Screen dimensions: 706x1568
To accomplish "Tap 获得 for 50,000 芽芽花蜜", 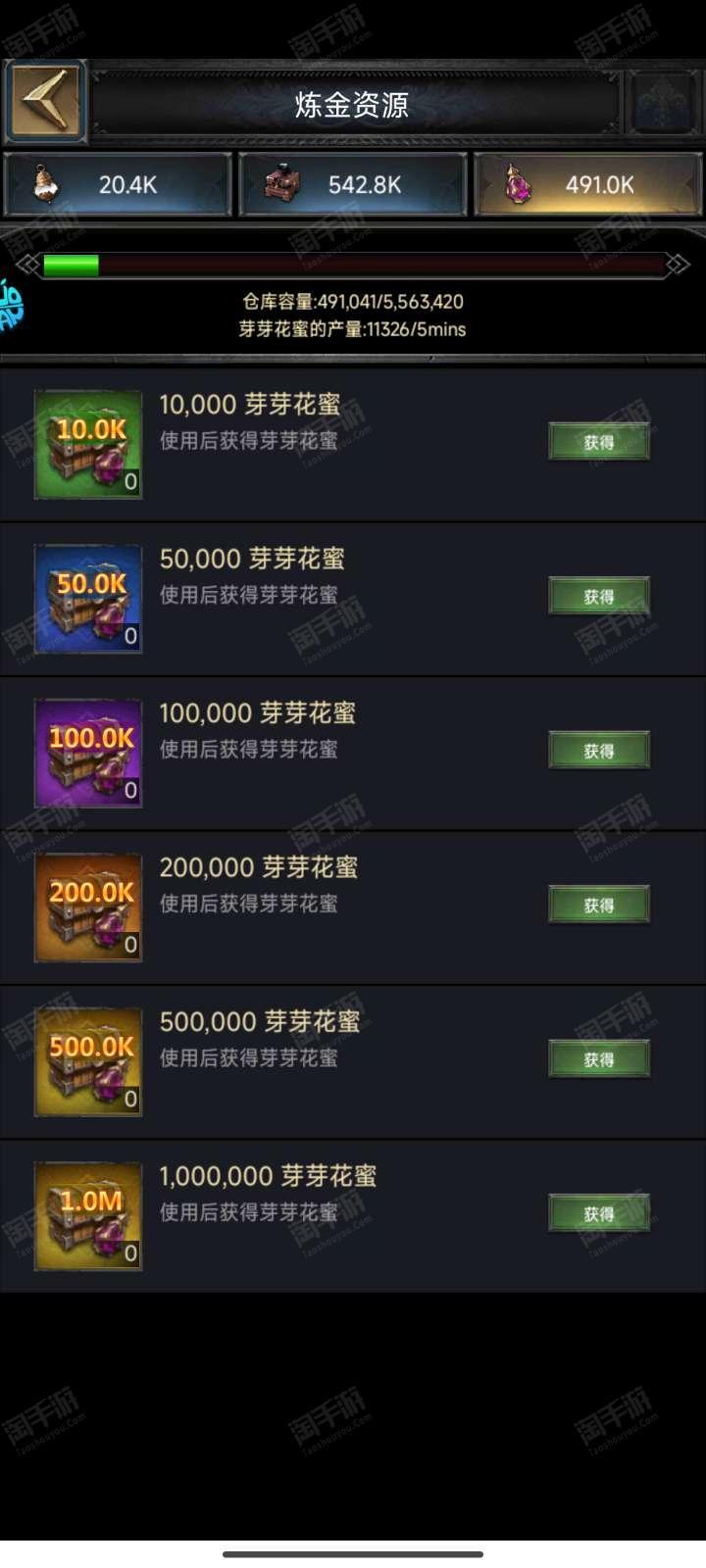I will (598, 596).
